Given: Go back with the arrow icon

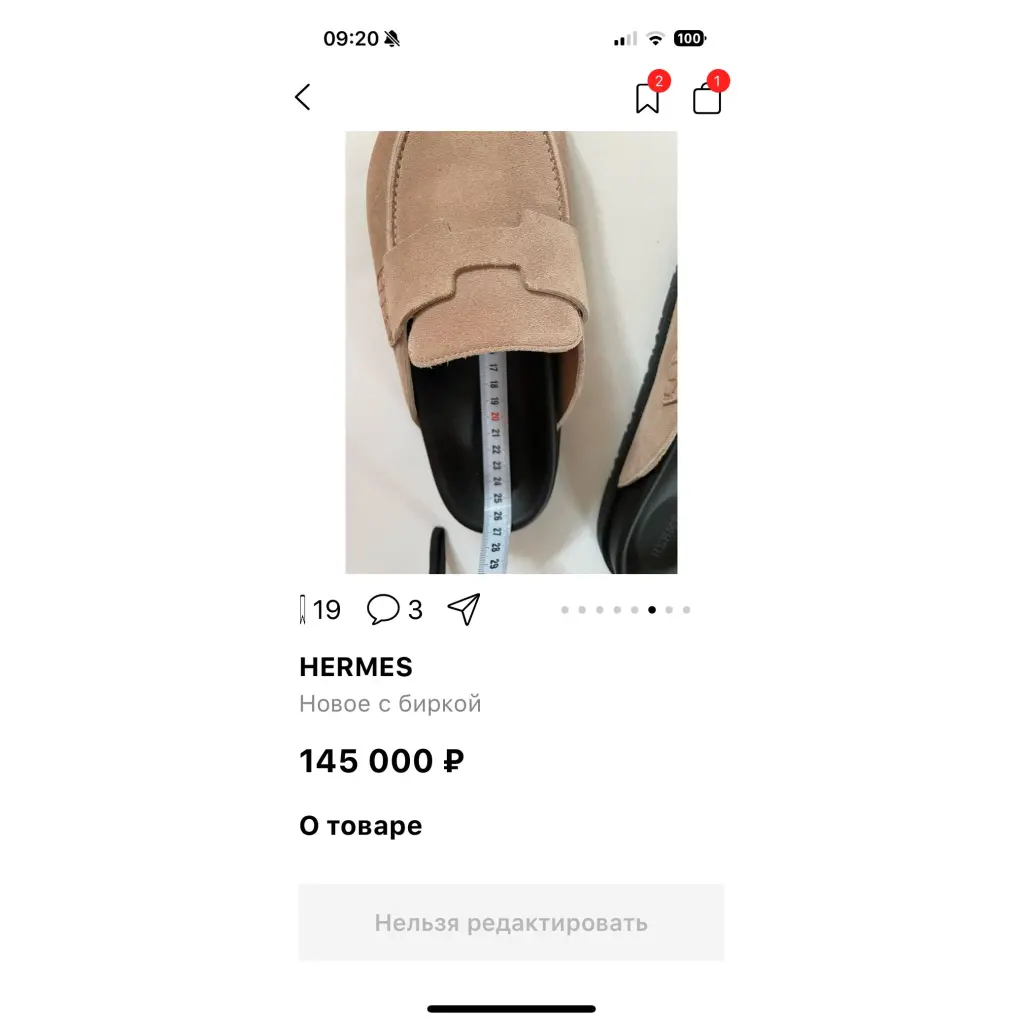Looking at the screenshot, I should click(303, 97).
